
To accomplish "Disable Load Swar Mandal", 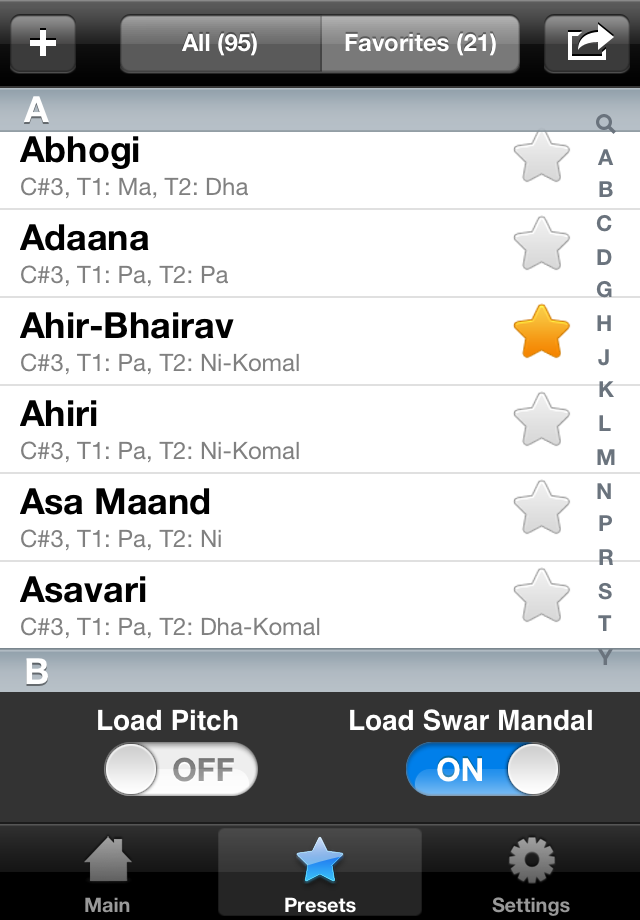I will tap(482, 770).
